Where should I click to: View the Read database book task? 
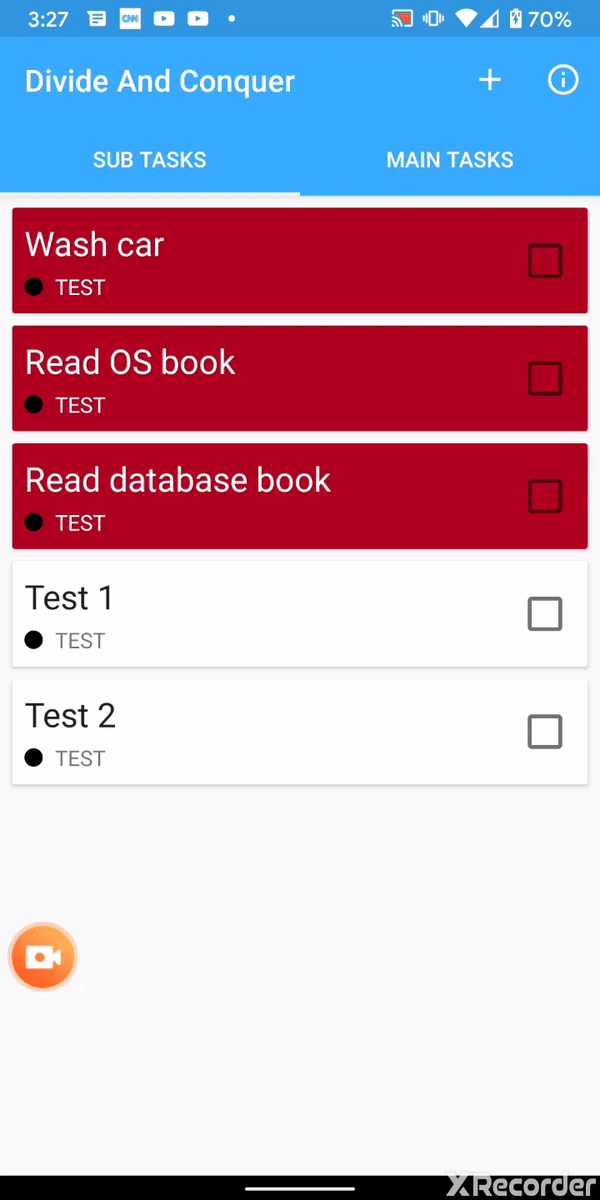[x=250, y=497]
